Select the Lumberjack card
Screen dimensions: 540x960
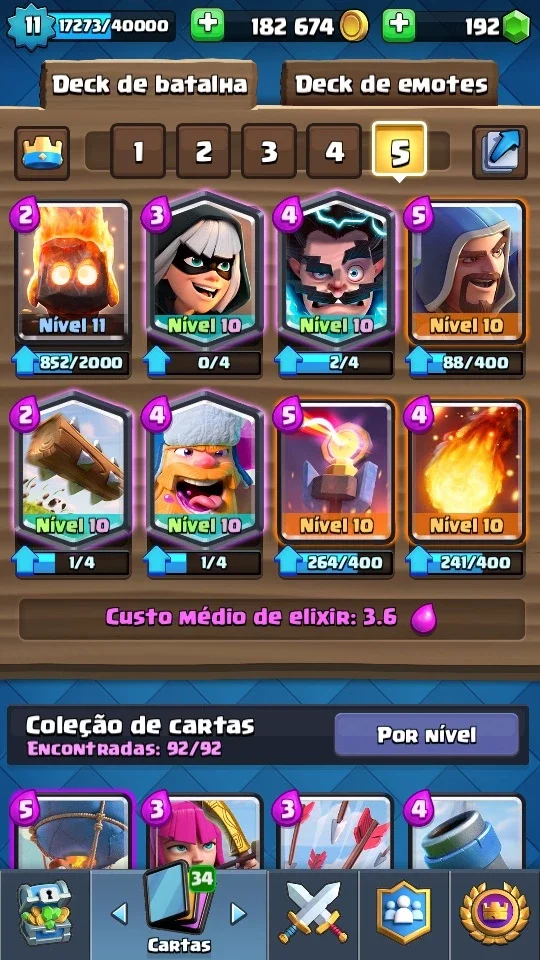tap(204, 470)
